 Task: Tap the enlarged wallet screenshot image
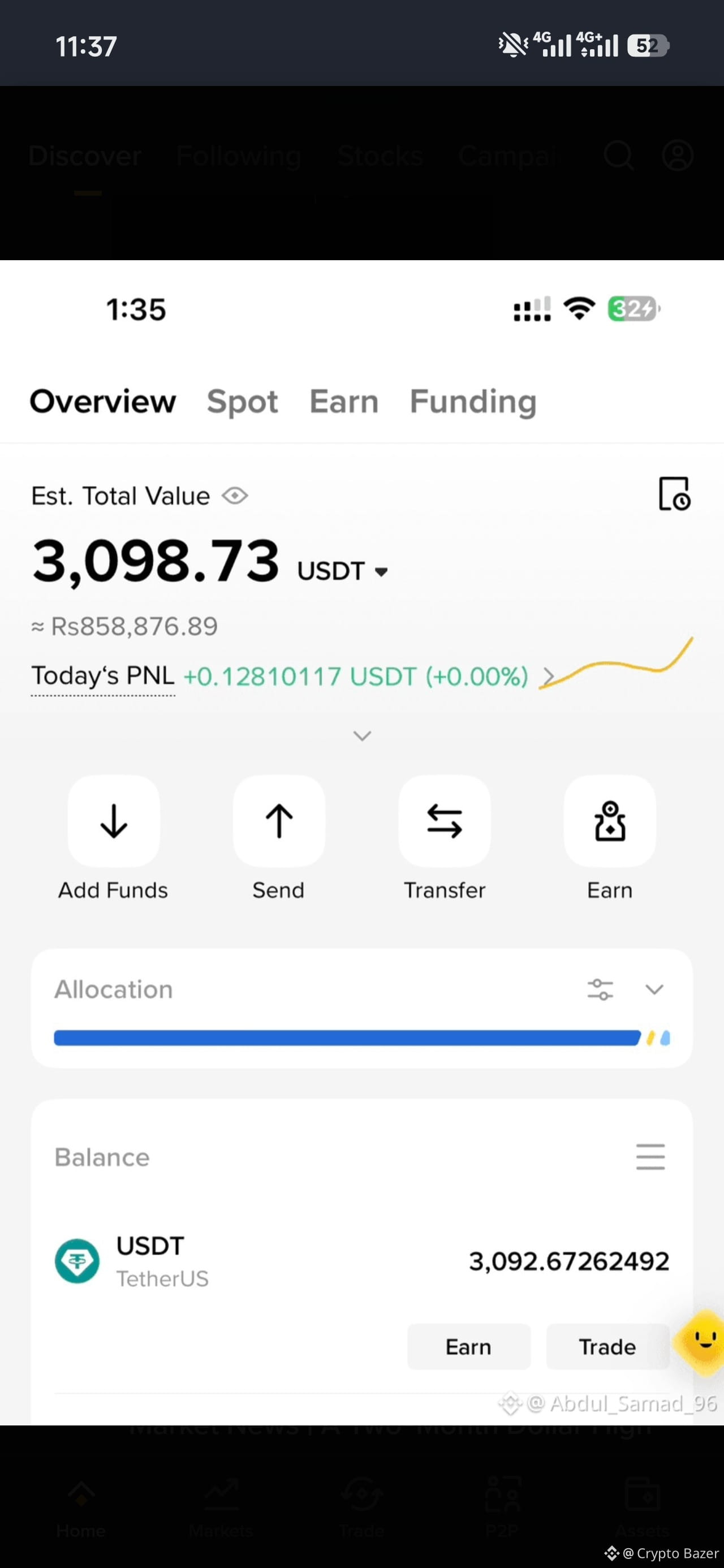pos(361,842)
